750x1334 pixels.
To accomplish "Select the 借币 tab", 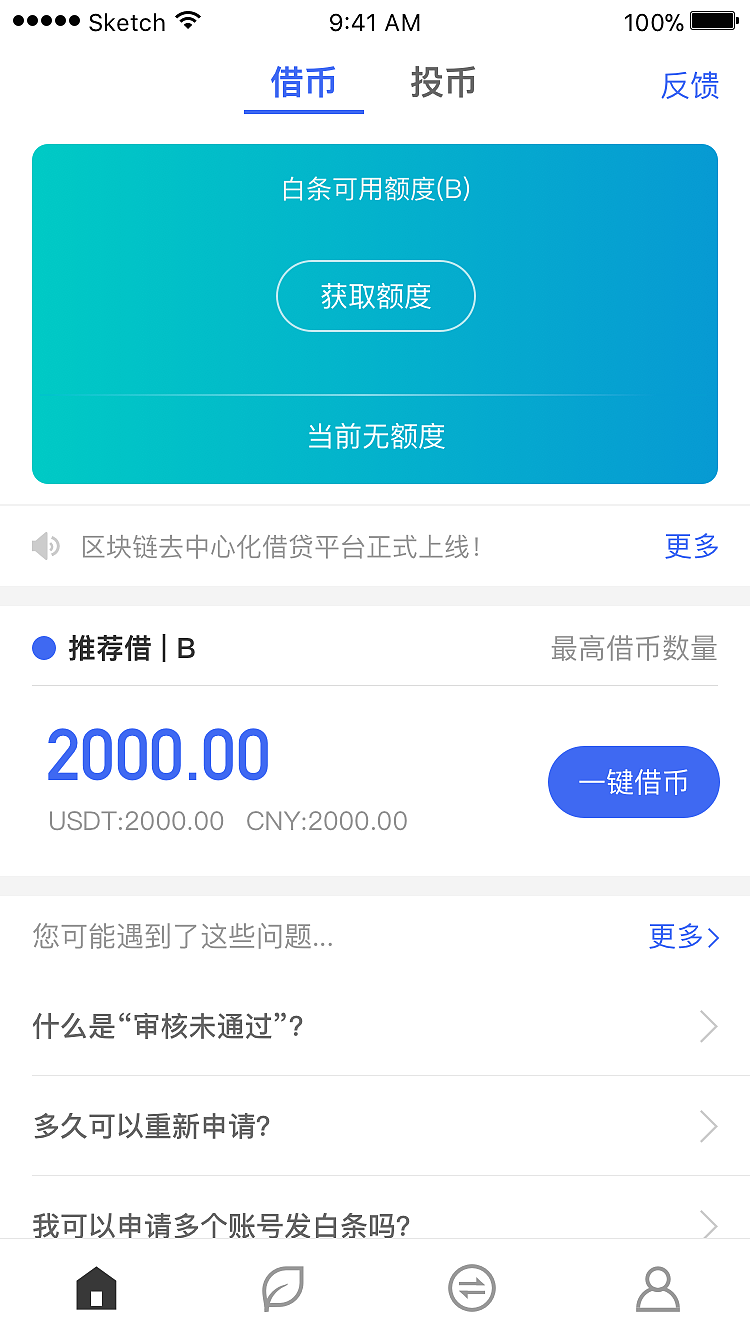I will coord(304,84).
